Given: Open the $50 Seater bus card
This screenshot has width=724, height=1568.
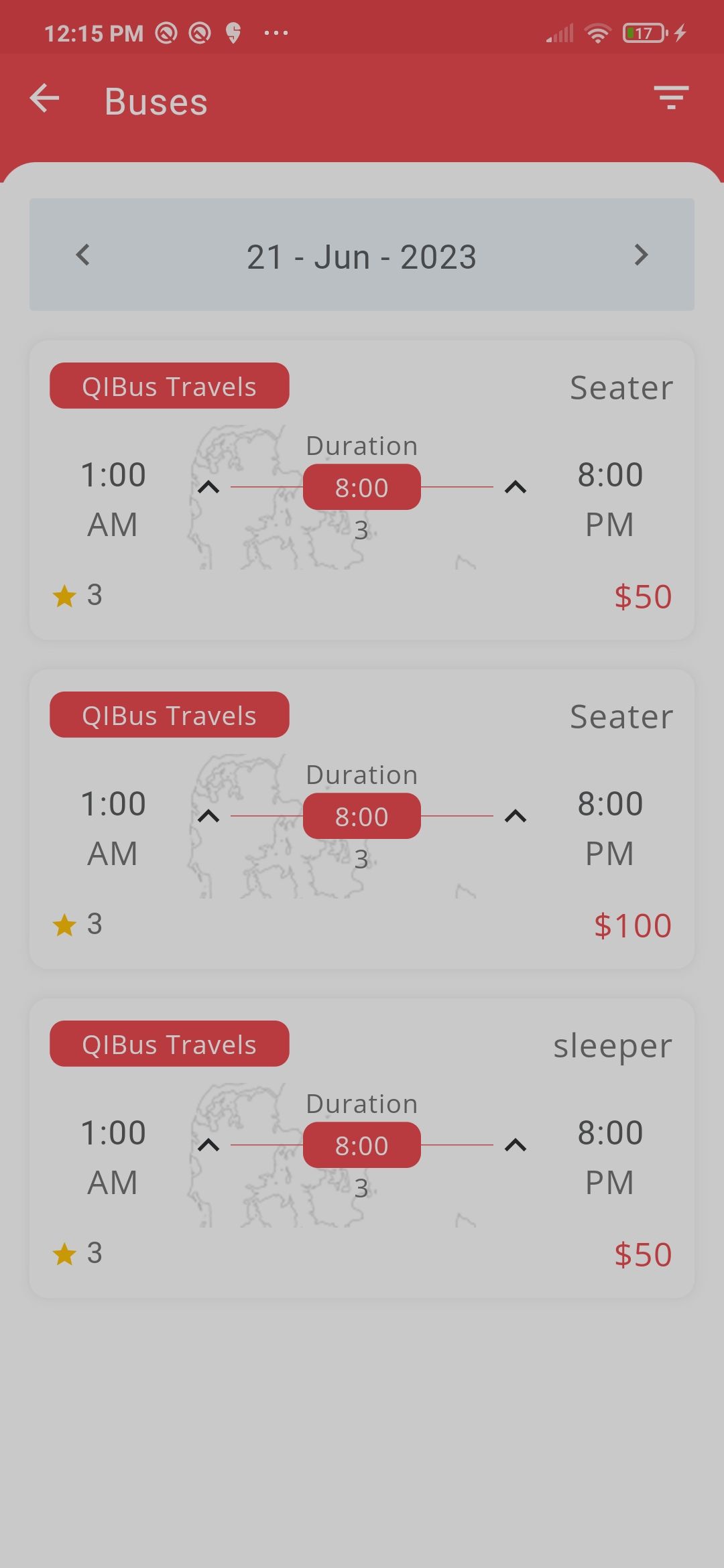Looking at the screenshot, I should point(362,491).
